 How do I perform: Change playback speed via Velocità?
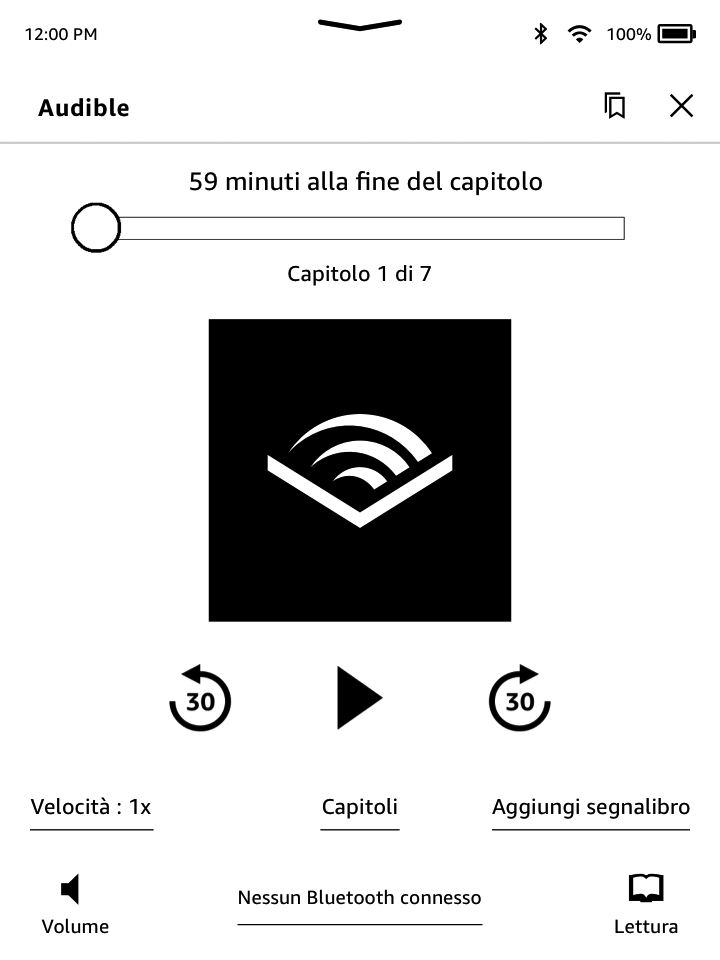coord(91,807)
